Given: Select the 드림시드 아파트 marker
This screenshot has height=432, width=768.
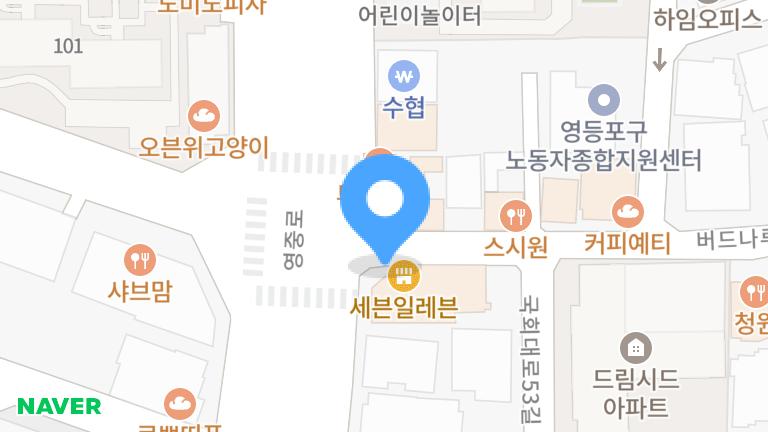Looking at the screenshot, I should (635, 348).
